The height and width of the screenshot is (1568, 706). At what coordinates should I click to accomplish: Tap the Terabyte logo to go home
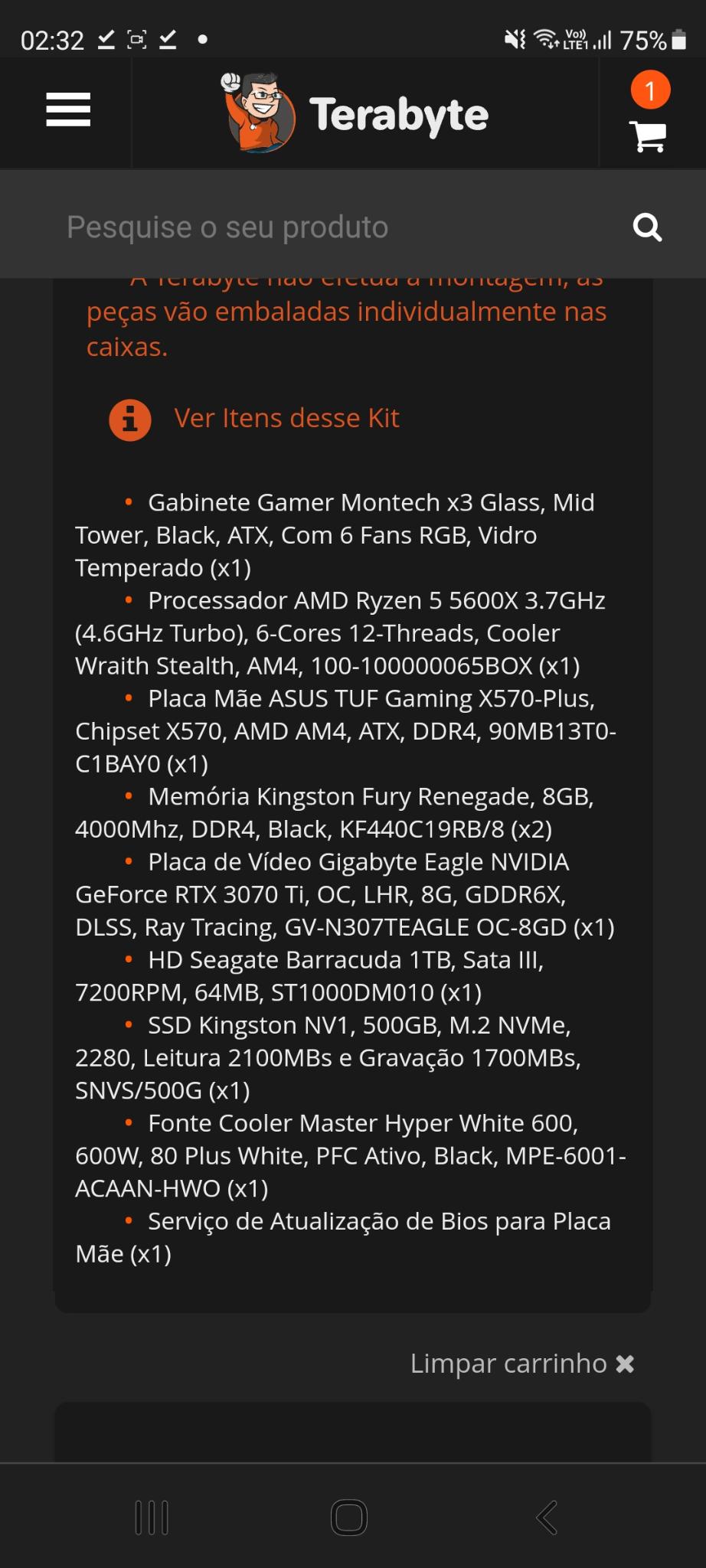[x=354, y=113]
